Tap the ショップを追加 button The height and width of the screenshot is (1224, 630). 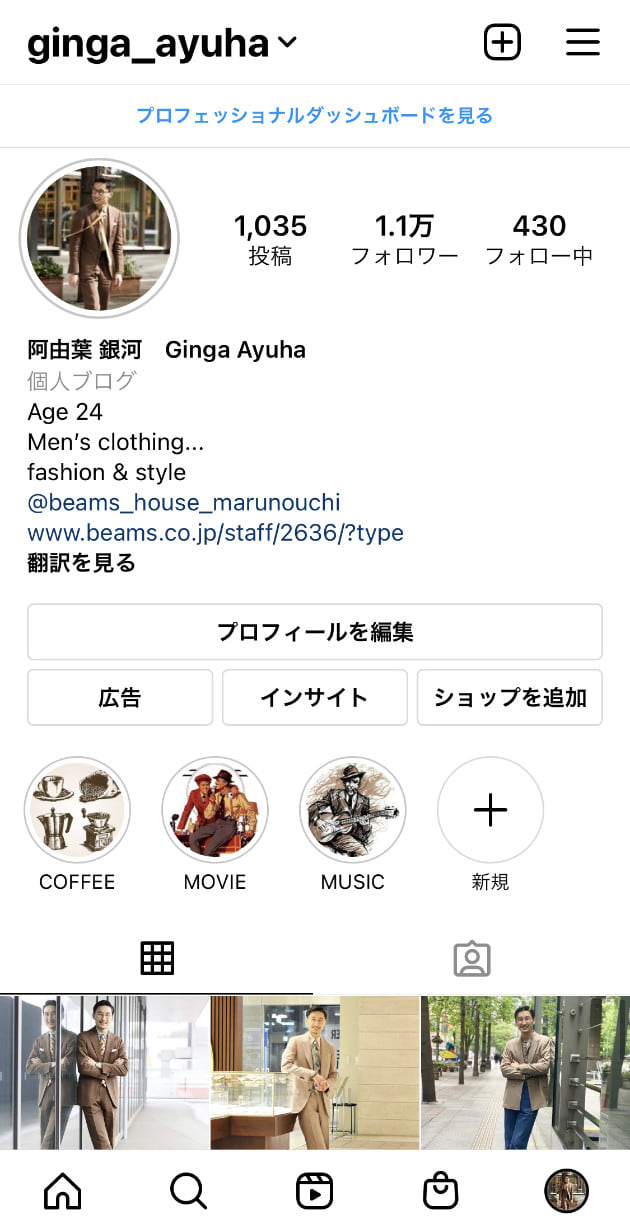point(510,697)
